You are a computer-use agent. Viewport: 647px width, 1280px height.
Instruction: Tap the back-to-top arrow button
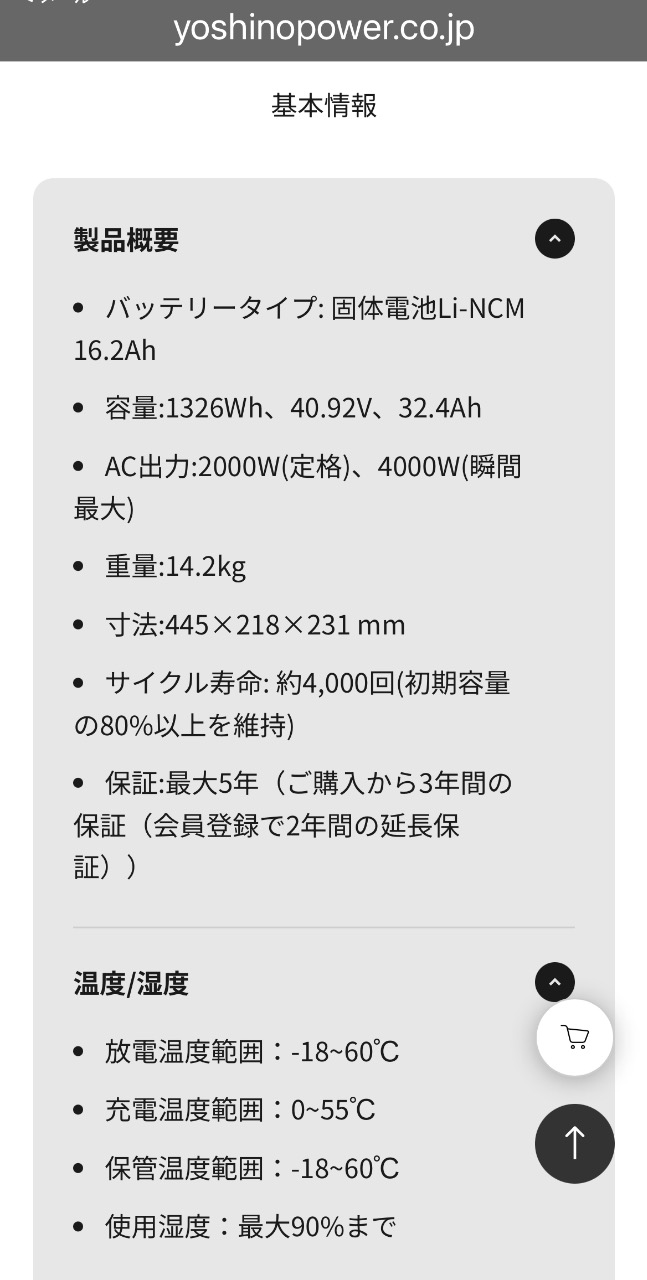pyautogui.click(x=575, y=1143)
